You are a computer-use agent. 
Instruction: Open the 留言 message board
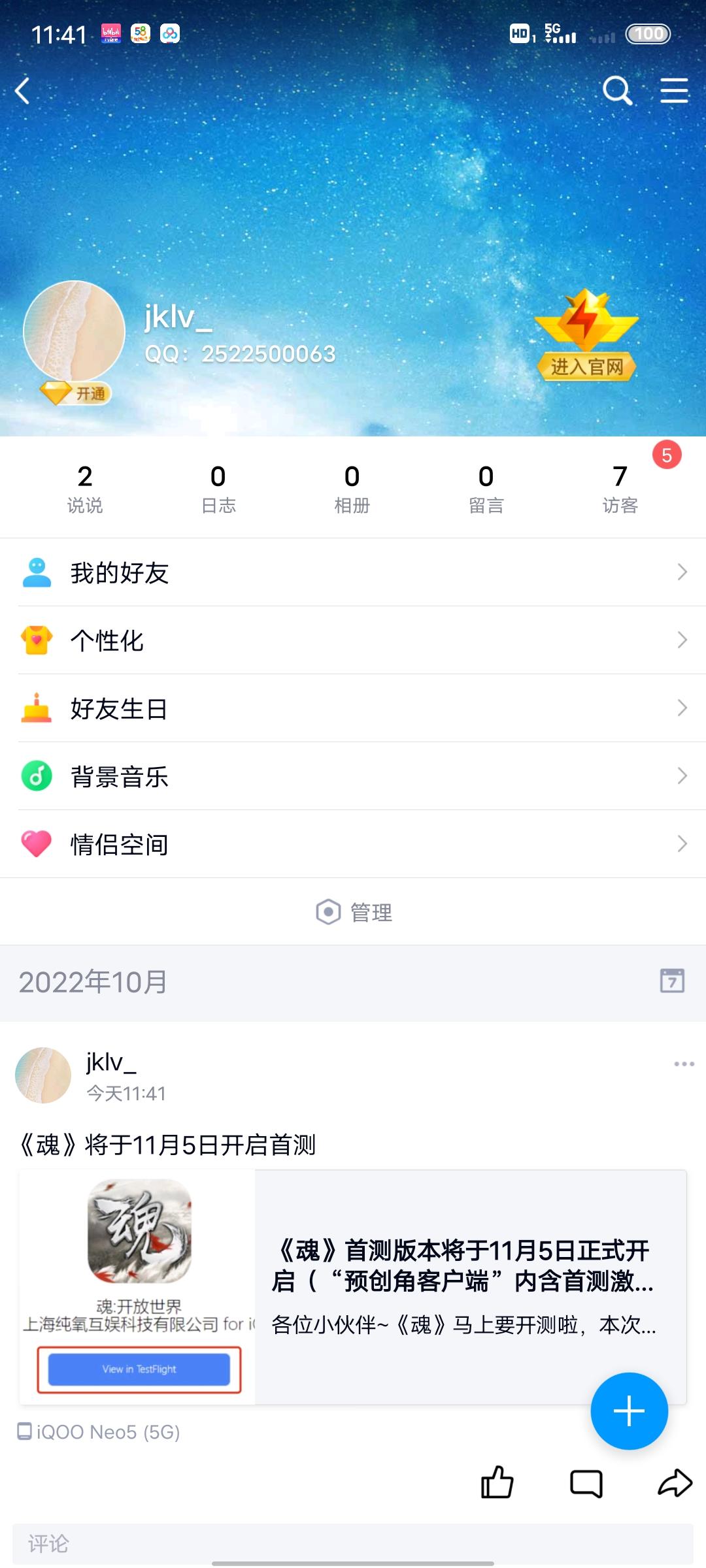coord(486,488)
